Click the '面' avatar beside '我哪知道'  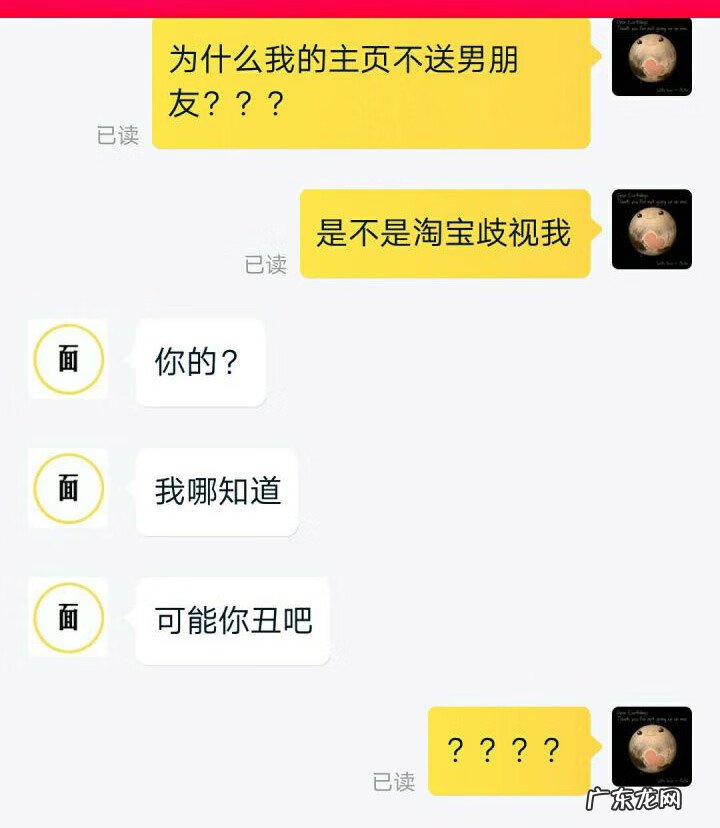(x=68, y=490)
